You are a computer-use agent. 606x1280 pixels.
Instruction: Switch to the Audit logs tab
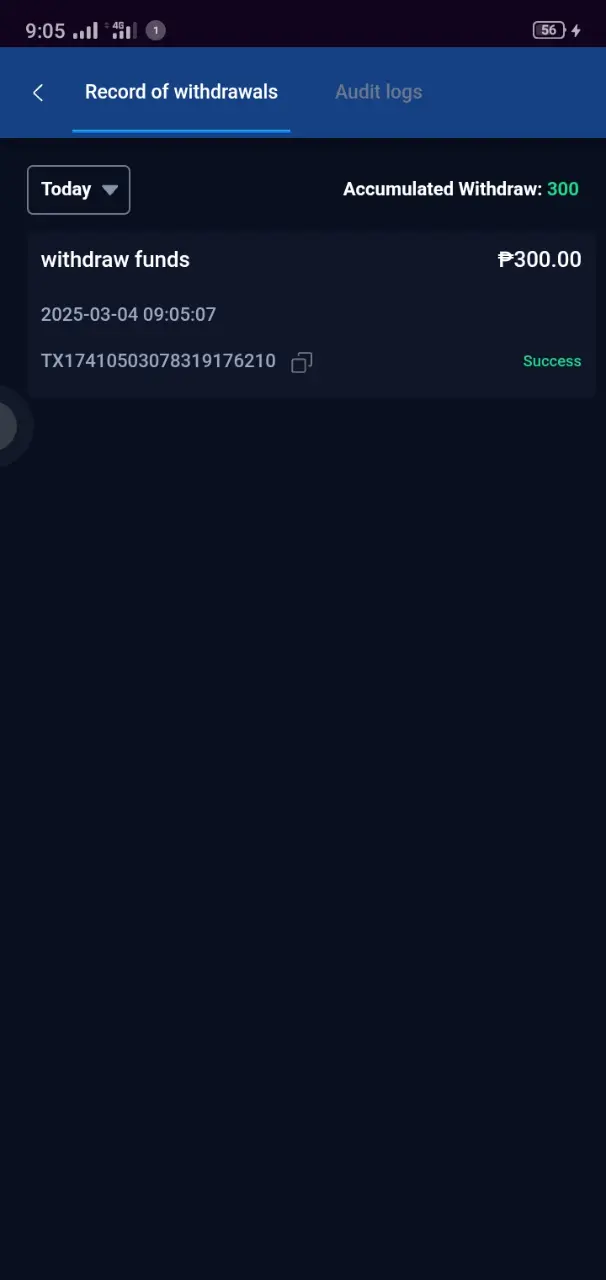tap(378, 92)
